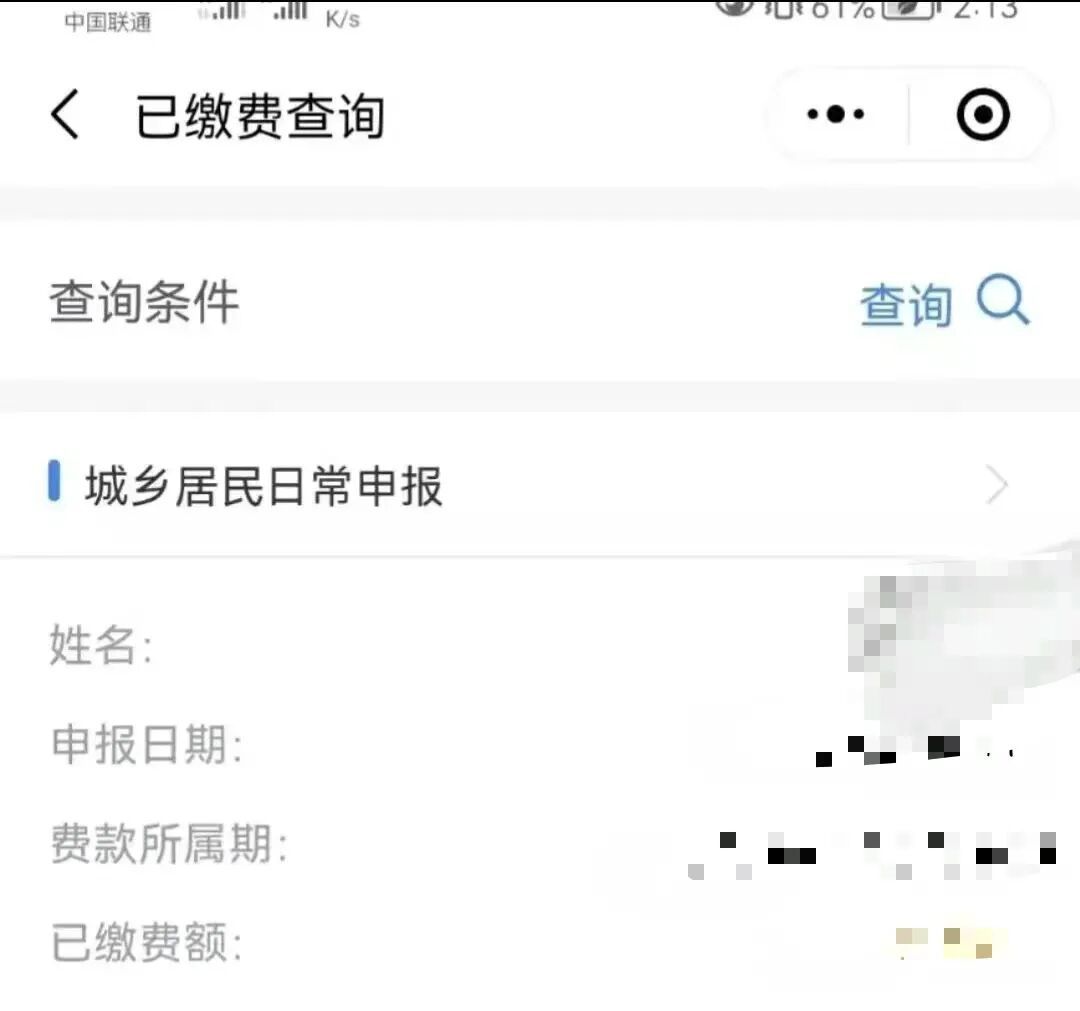This screenshot has height=1011, width=1080.
Task: Open the mini program more-options menu
Action: click(x=836, y=116)
